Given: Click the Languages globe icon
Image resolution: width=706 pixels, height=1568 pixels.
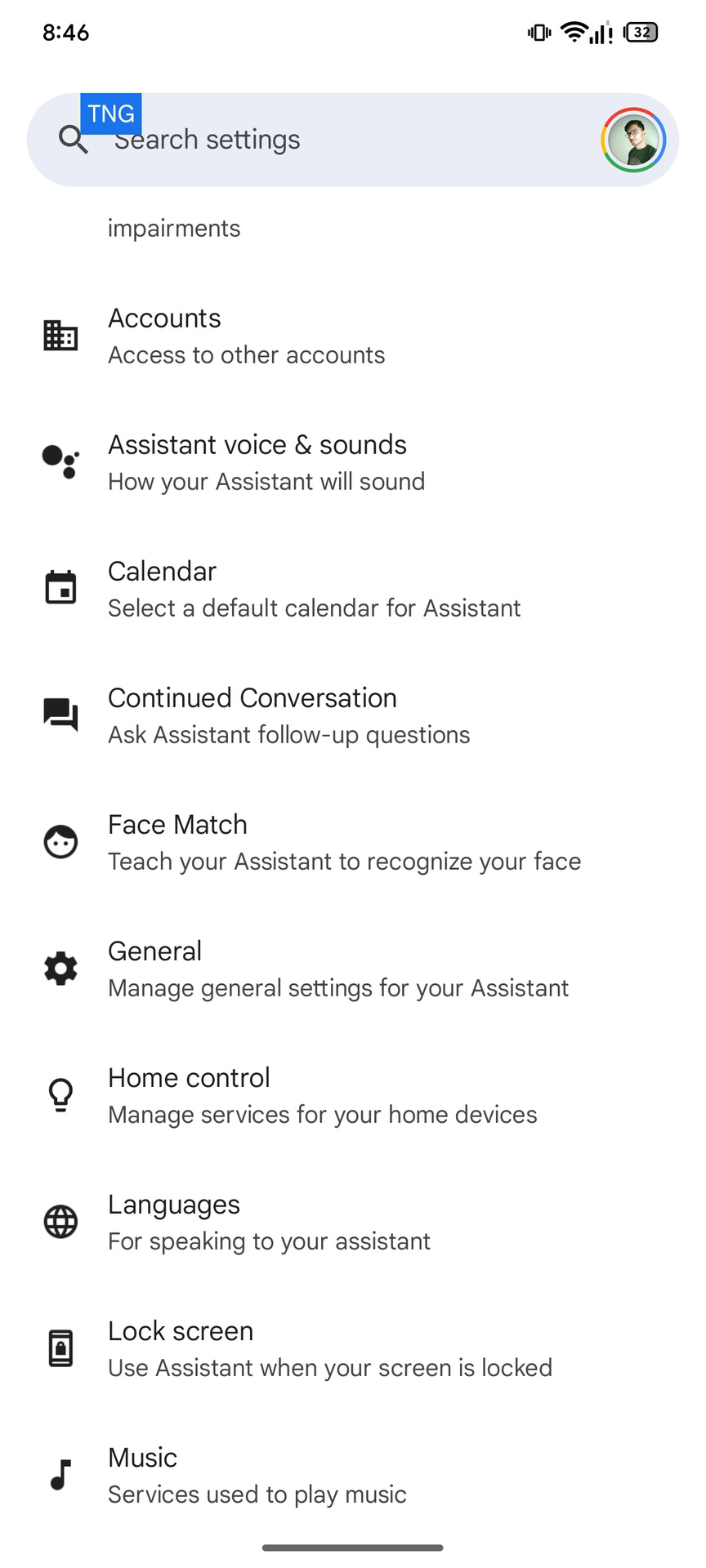Looking at the screenshot, I should coord(60,1221).
